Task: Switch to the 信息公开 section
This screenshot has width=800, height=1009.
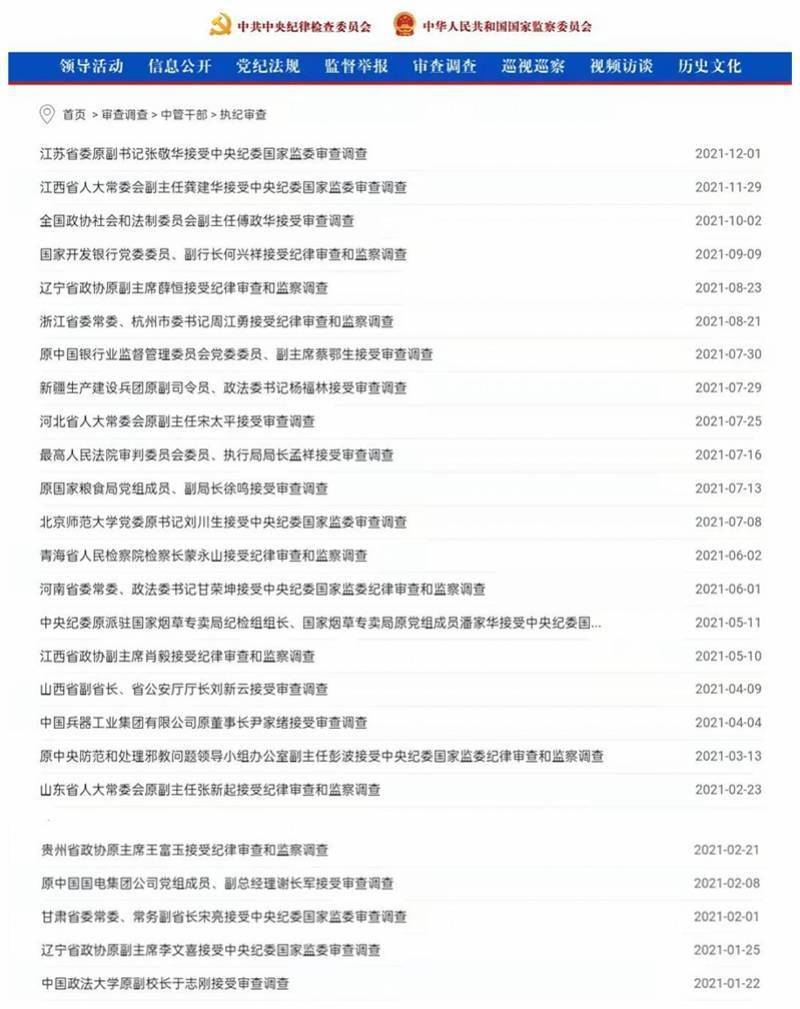Action: click(x=180, y=67)
